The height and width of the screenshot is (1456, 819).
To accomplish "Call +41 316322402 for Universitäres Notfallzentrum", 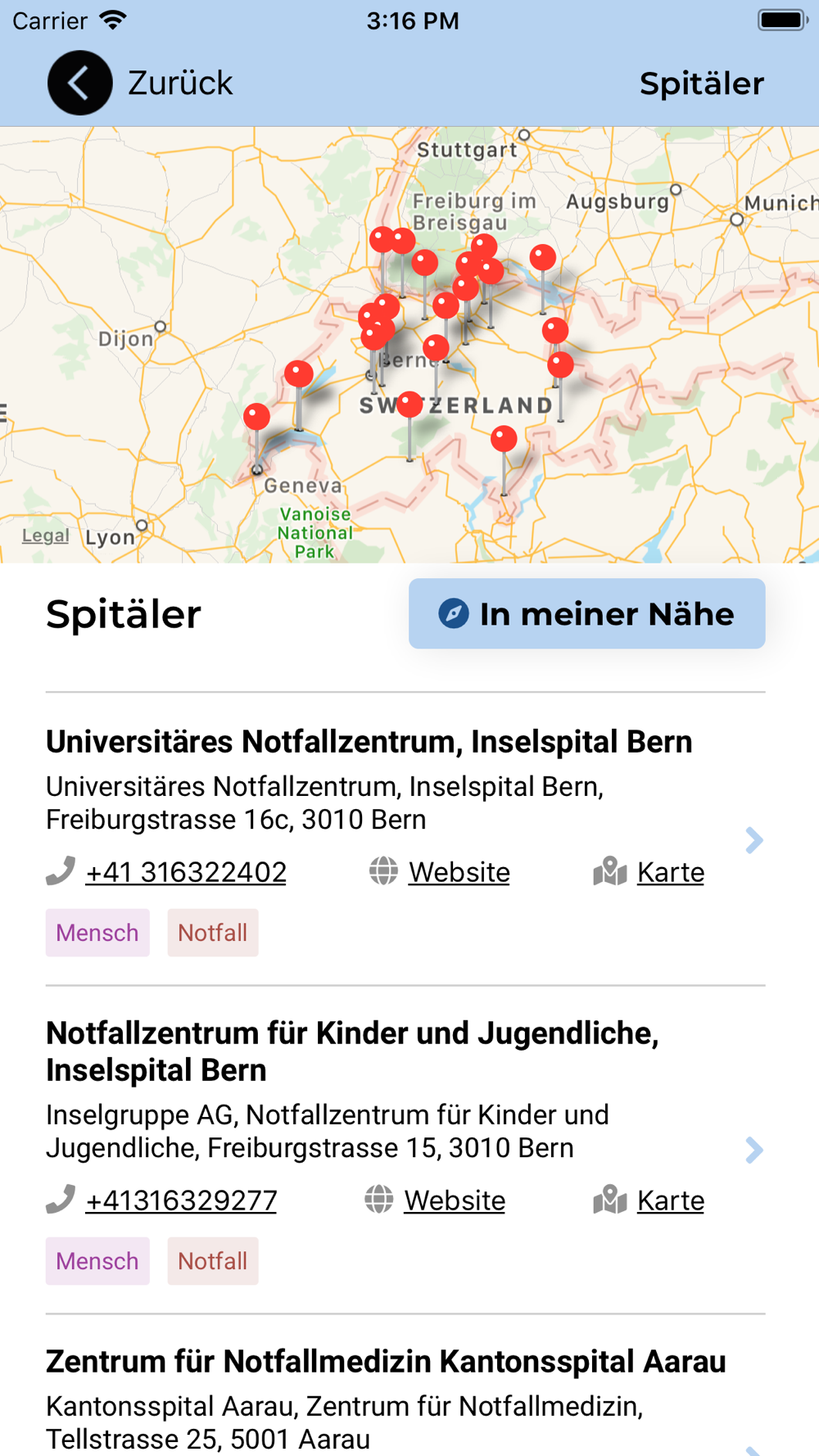I will 186,872.
